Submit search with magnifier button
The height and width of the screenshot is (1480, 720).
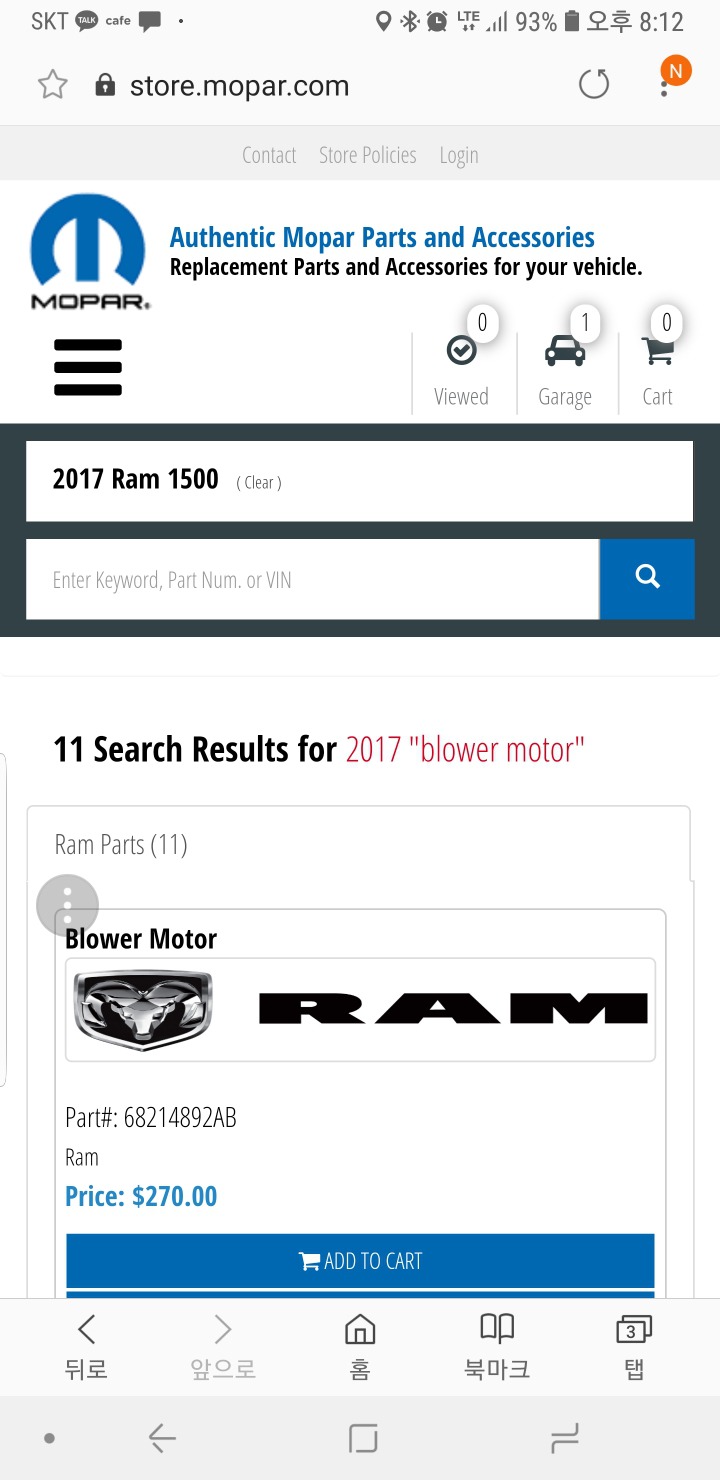647,578
